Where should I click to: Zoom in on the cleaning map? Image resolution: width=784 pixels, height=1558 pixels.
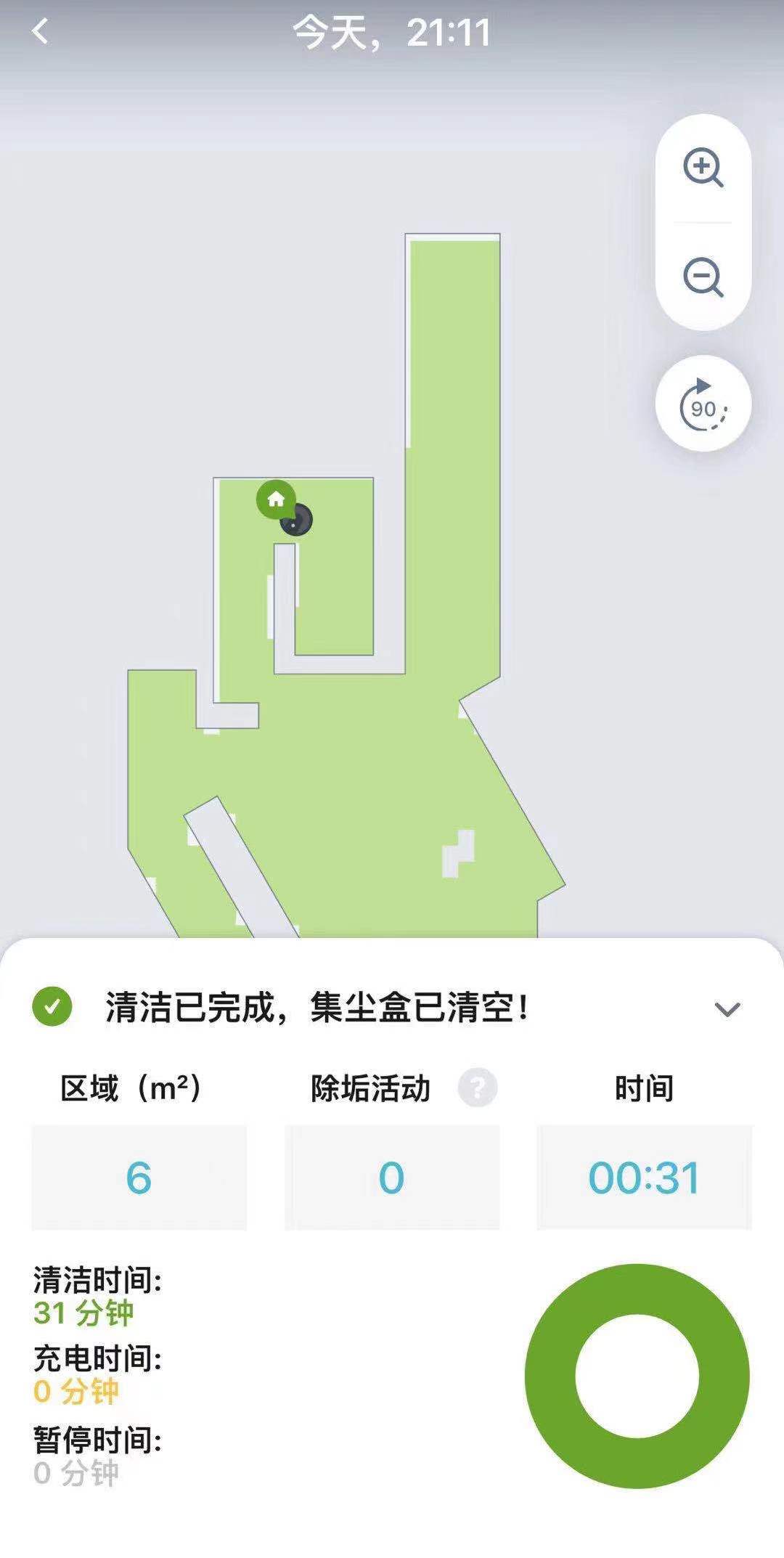[703, 168]
